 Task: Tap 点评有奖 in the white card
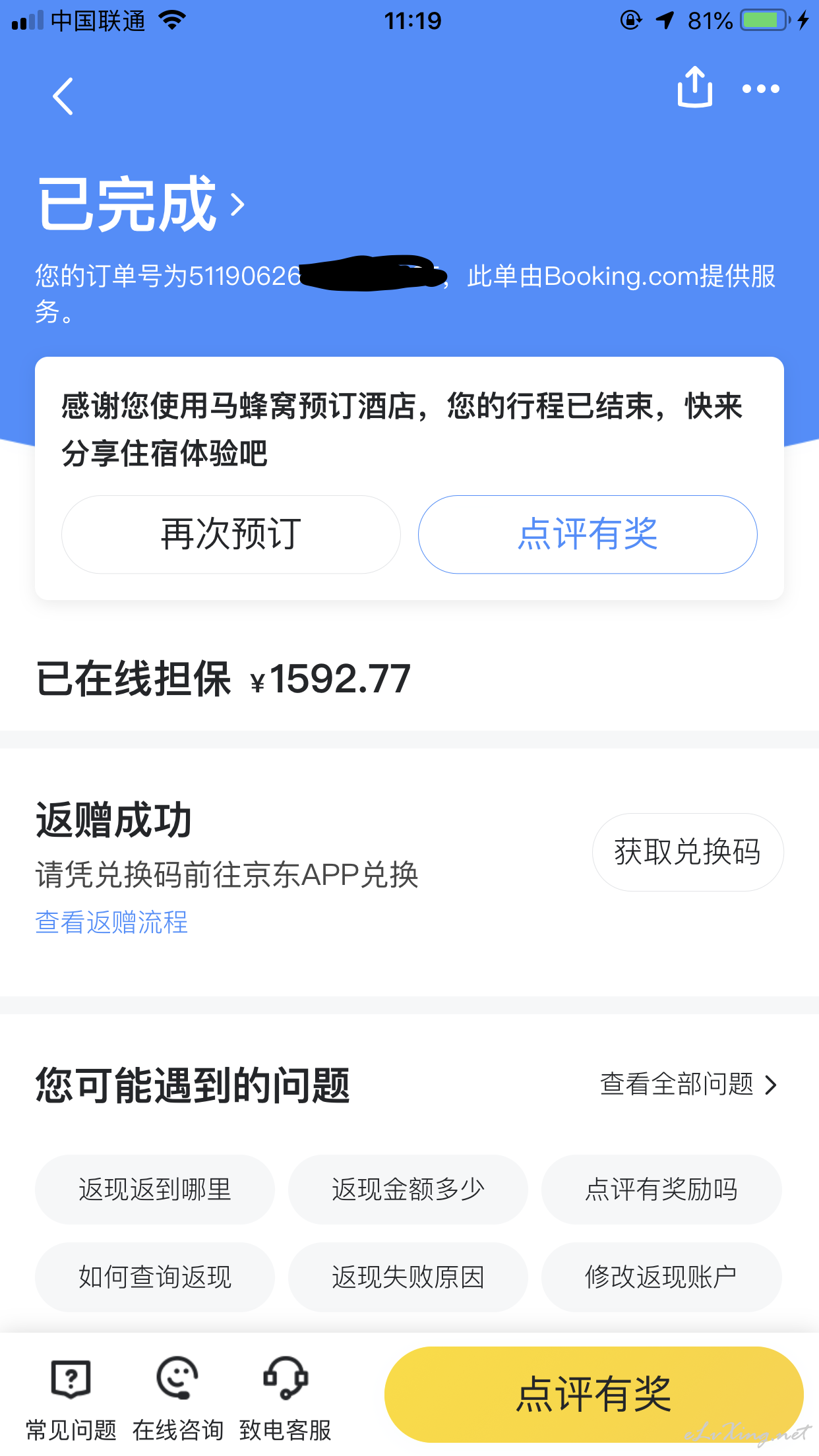588,534
